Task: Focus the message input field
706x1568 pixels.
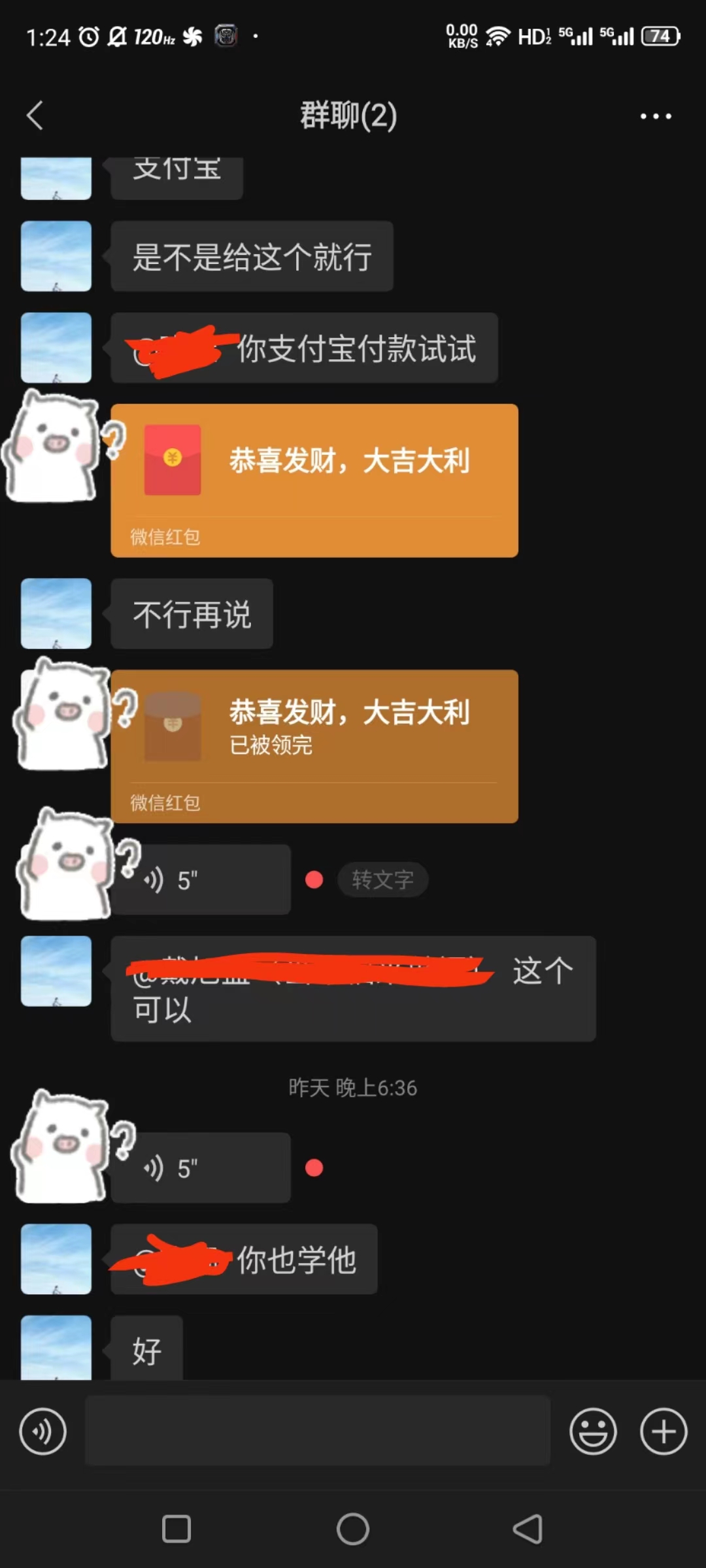Action: click(x=317, y=1431)
